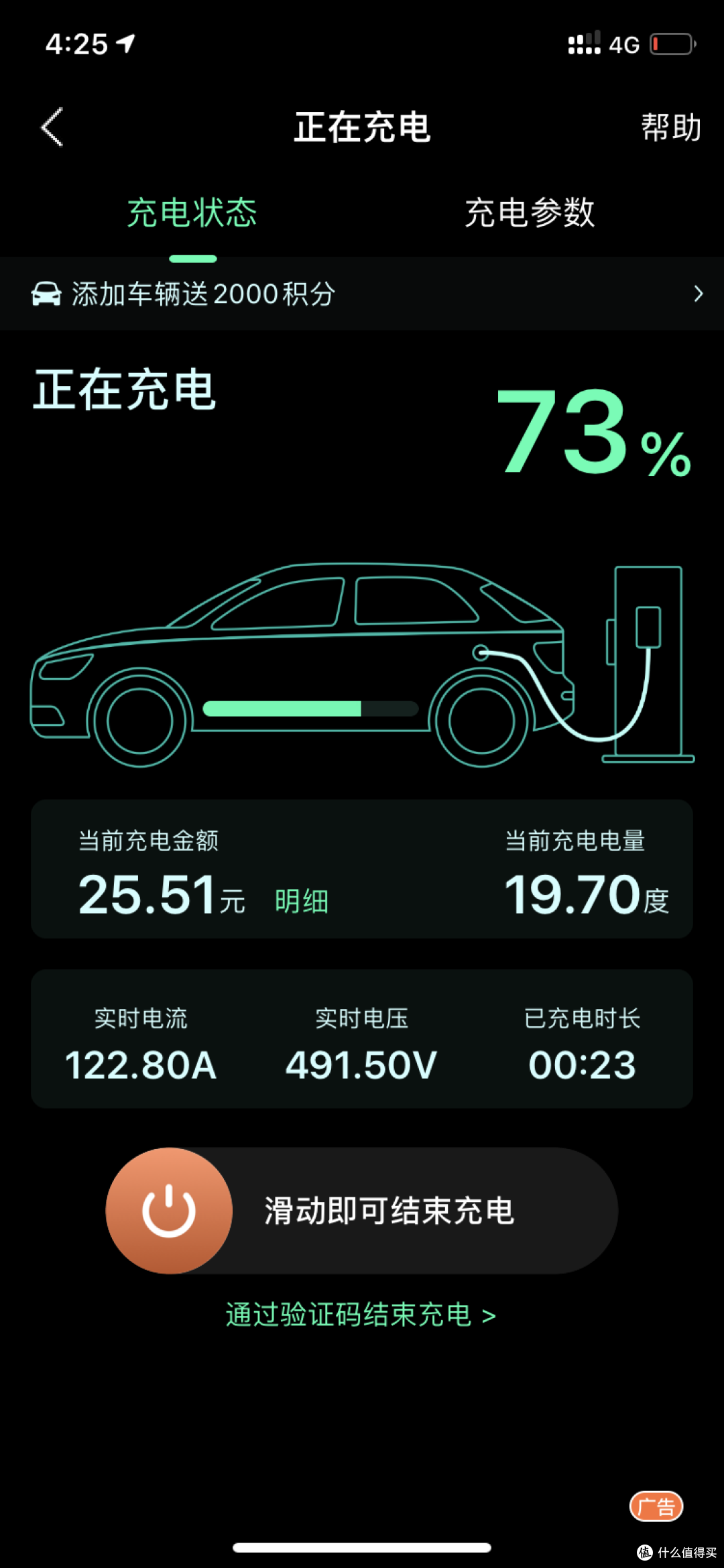Select the car icon in the points banner

(46, 294)
